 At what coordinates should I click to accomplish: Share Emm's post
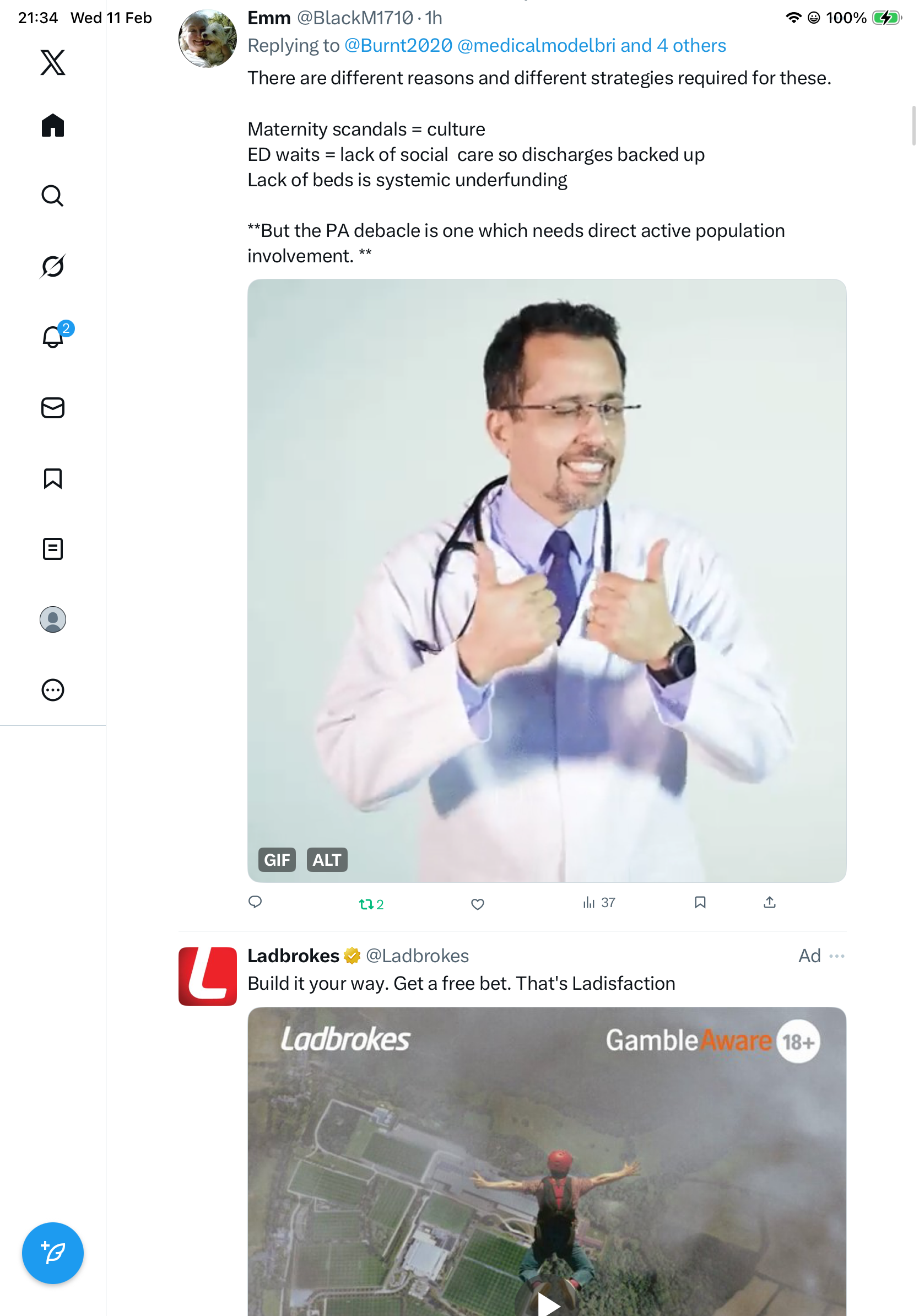point(770,903)
